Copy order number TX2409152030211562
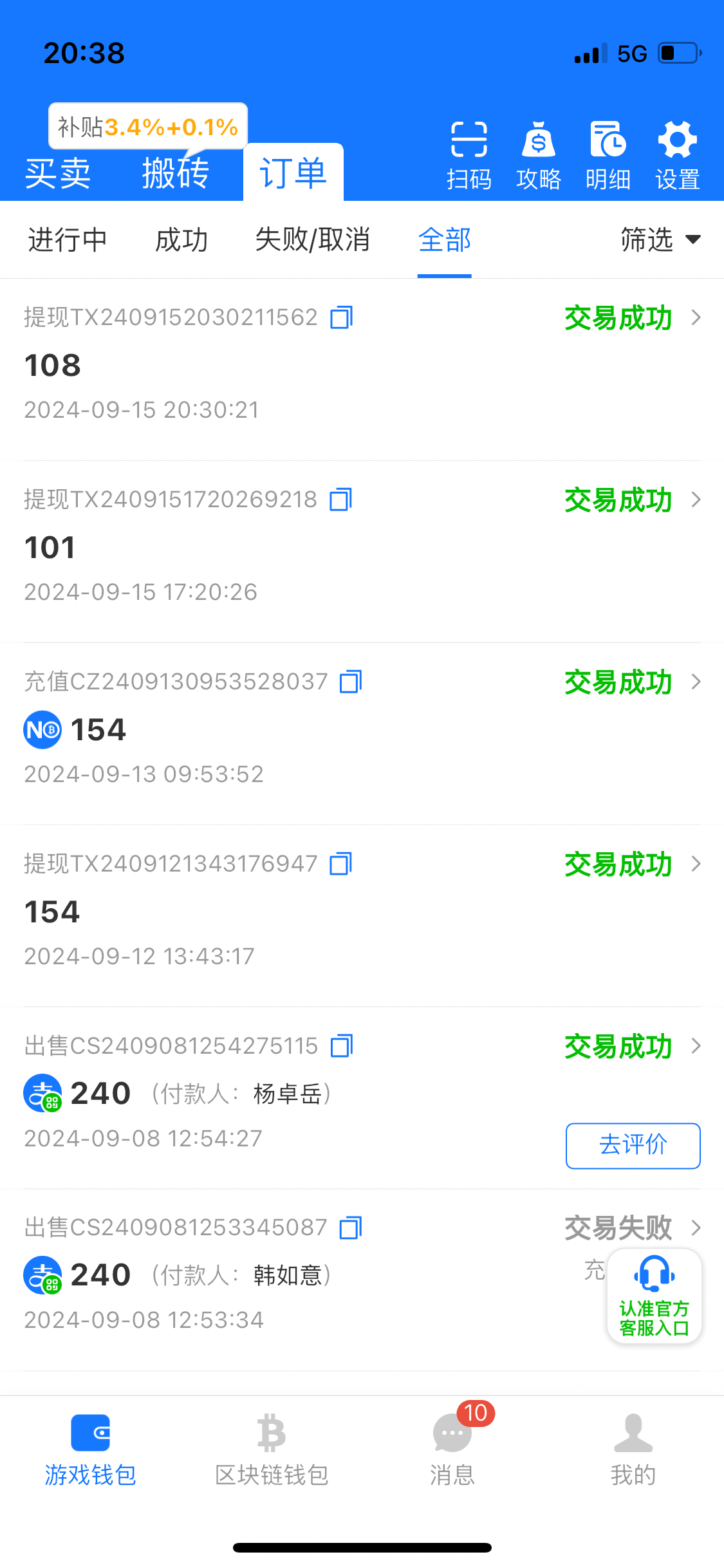 [x=341, y=317]
